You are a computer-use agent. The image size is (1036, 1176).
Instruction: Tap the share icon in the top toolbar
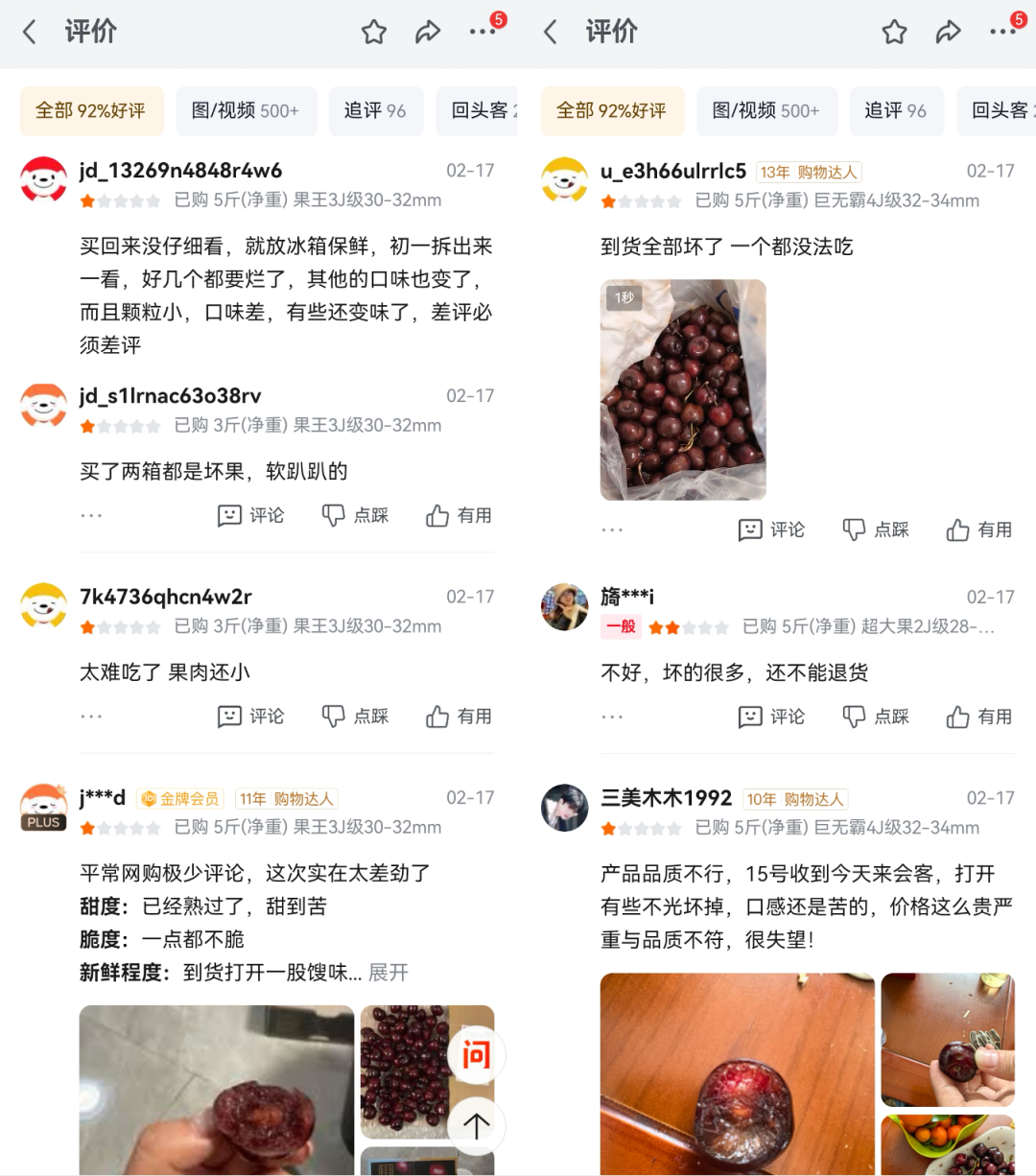coord(427,32)
